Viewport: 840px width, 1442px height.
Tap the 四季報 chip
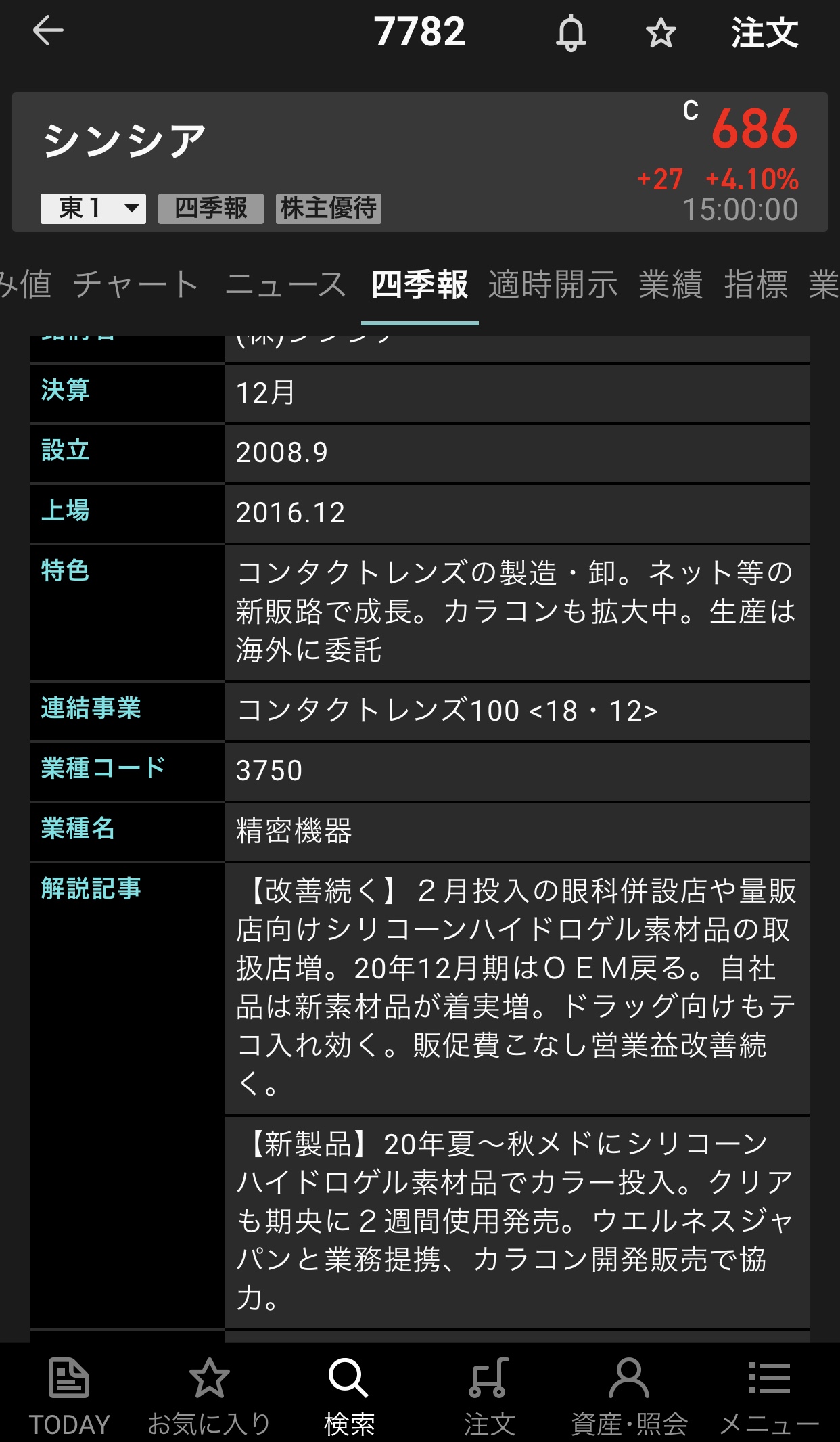tap(210, 208)
